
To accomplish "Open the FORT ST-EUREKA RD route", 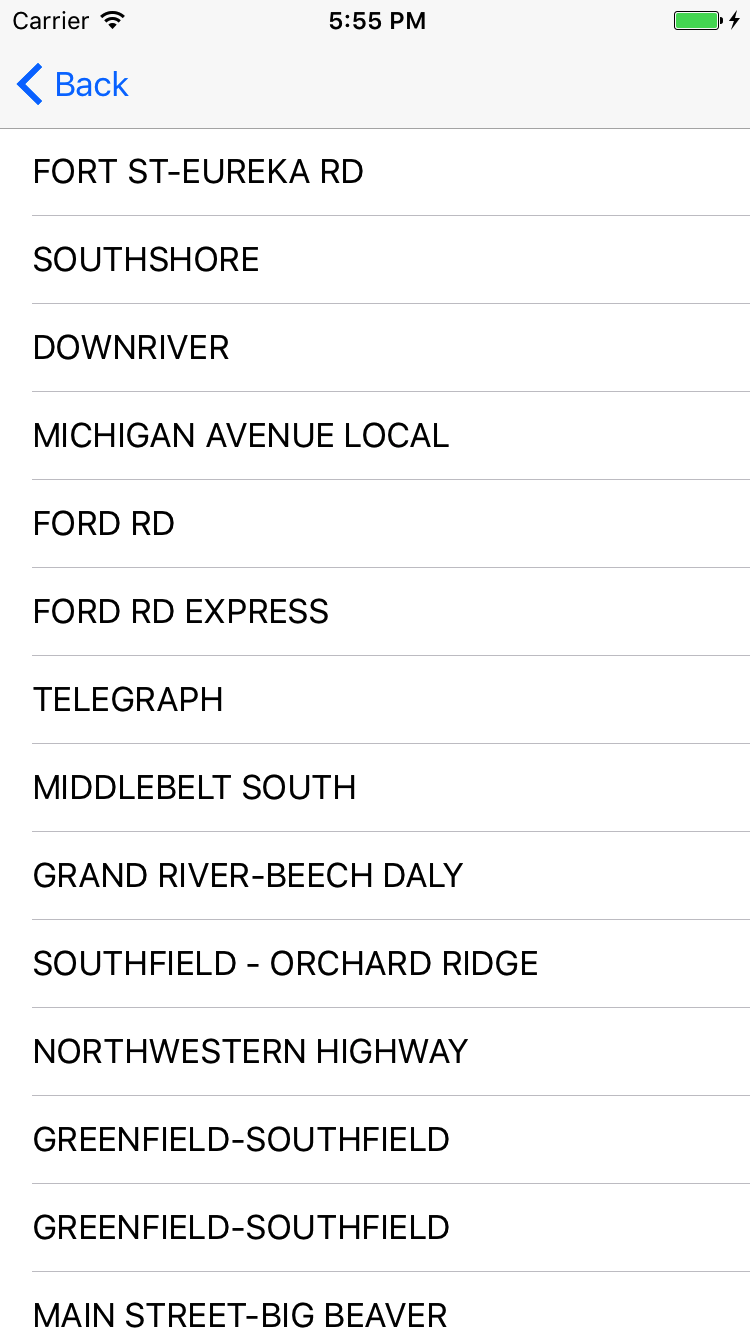I will pos(375,172).
